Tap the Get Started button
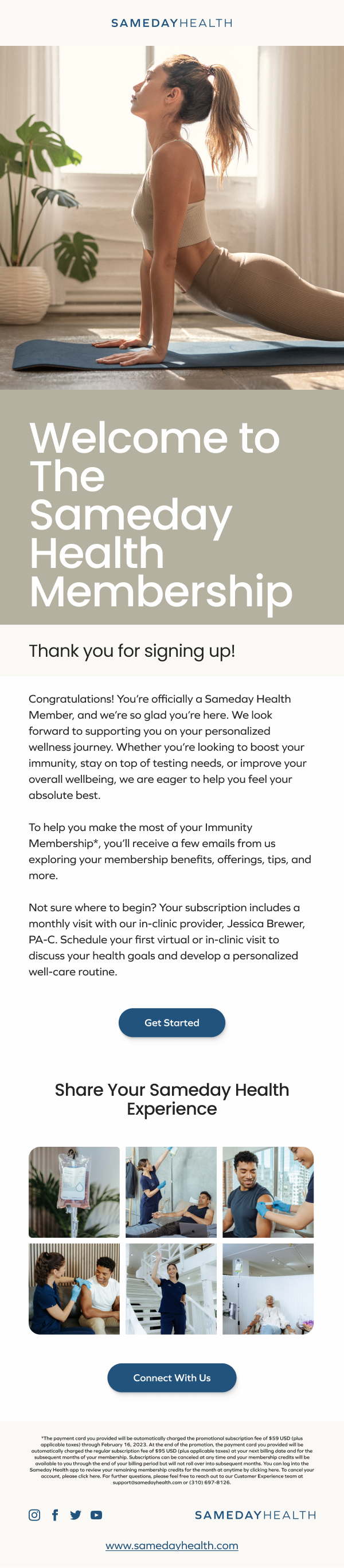Viewport: 344px width, 1568px height. tap(171, 1022)
